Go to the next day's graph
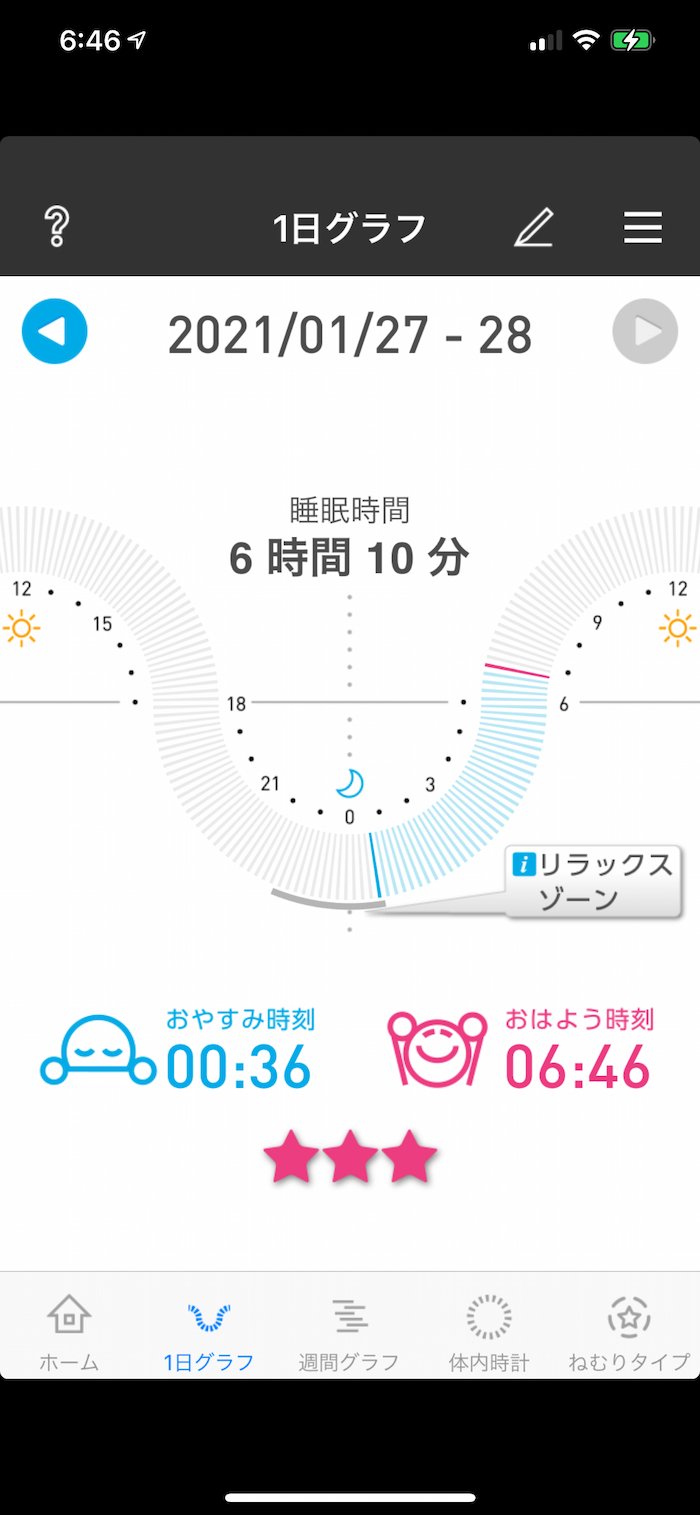Viewport: 700px width, 1515px height. 645,331
